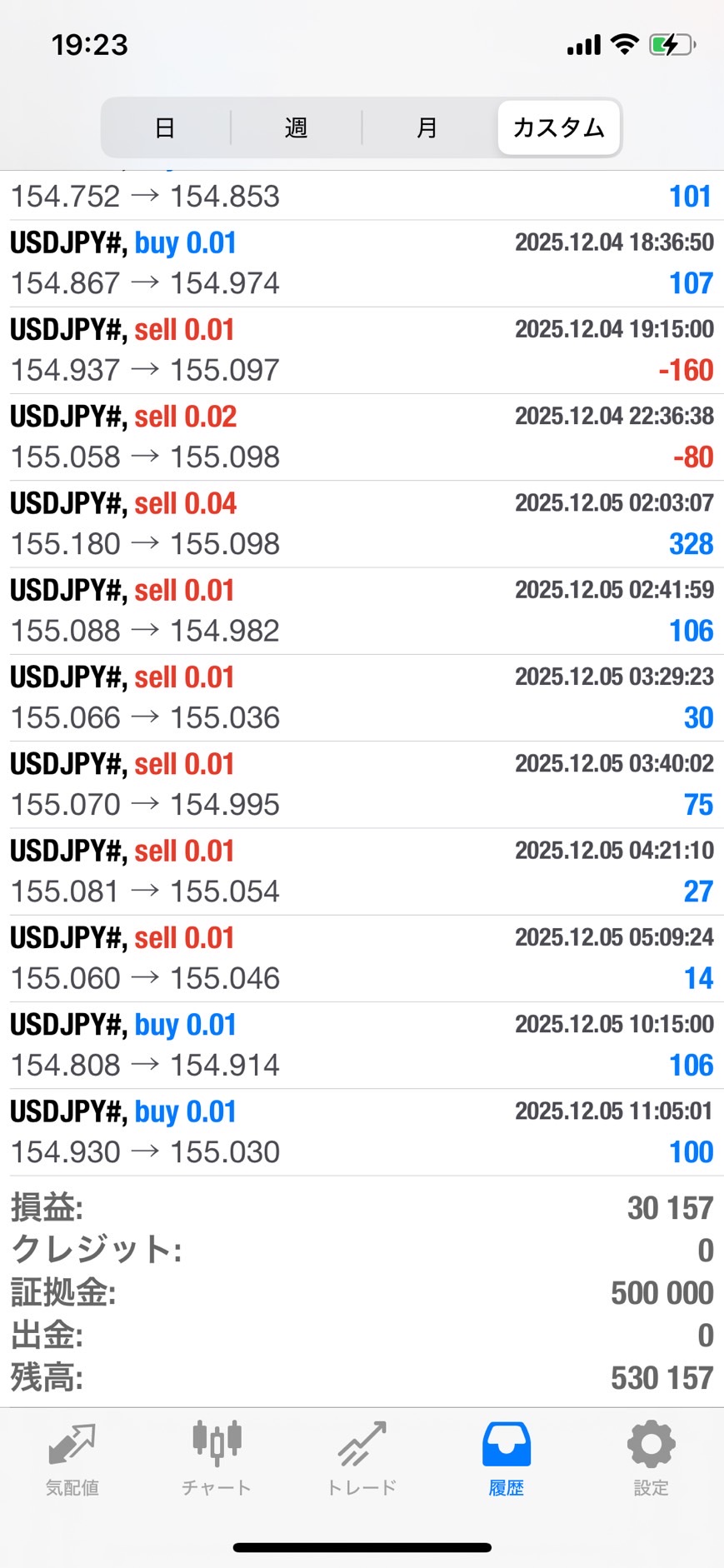This screenshot has width=724, height=1568.
Task: Expand the sell 0.02 trade with -80 loss
Action: (x=362, y=437)
